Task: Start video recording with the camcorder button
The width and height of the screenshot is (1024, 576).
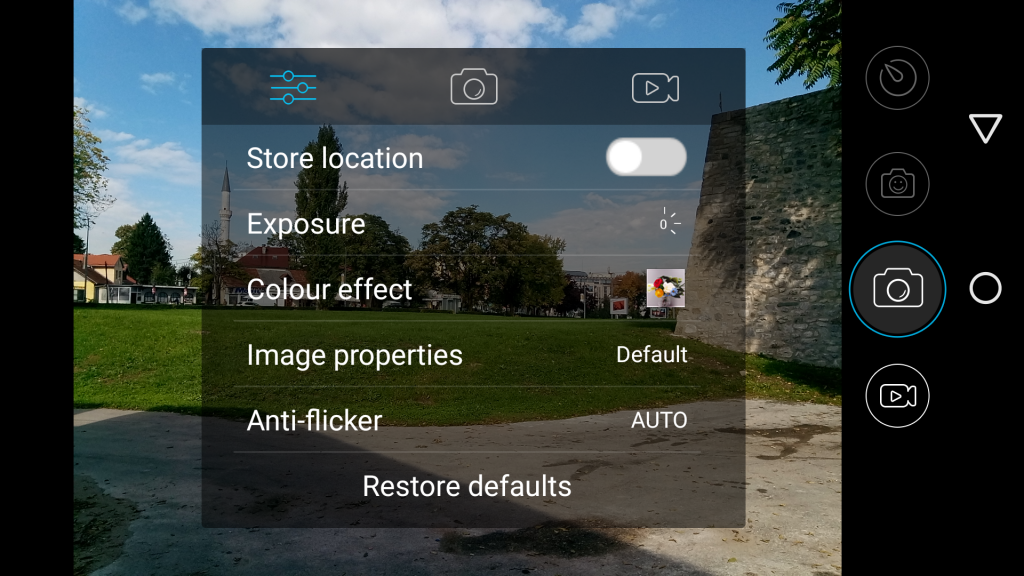Action: 897,396
